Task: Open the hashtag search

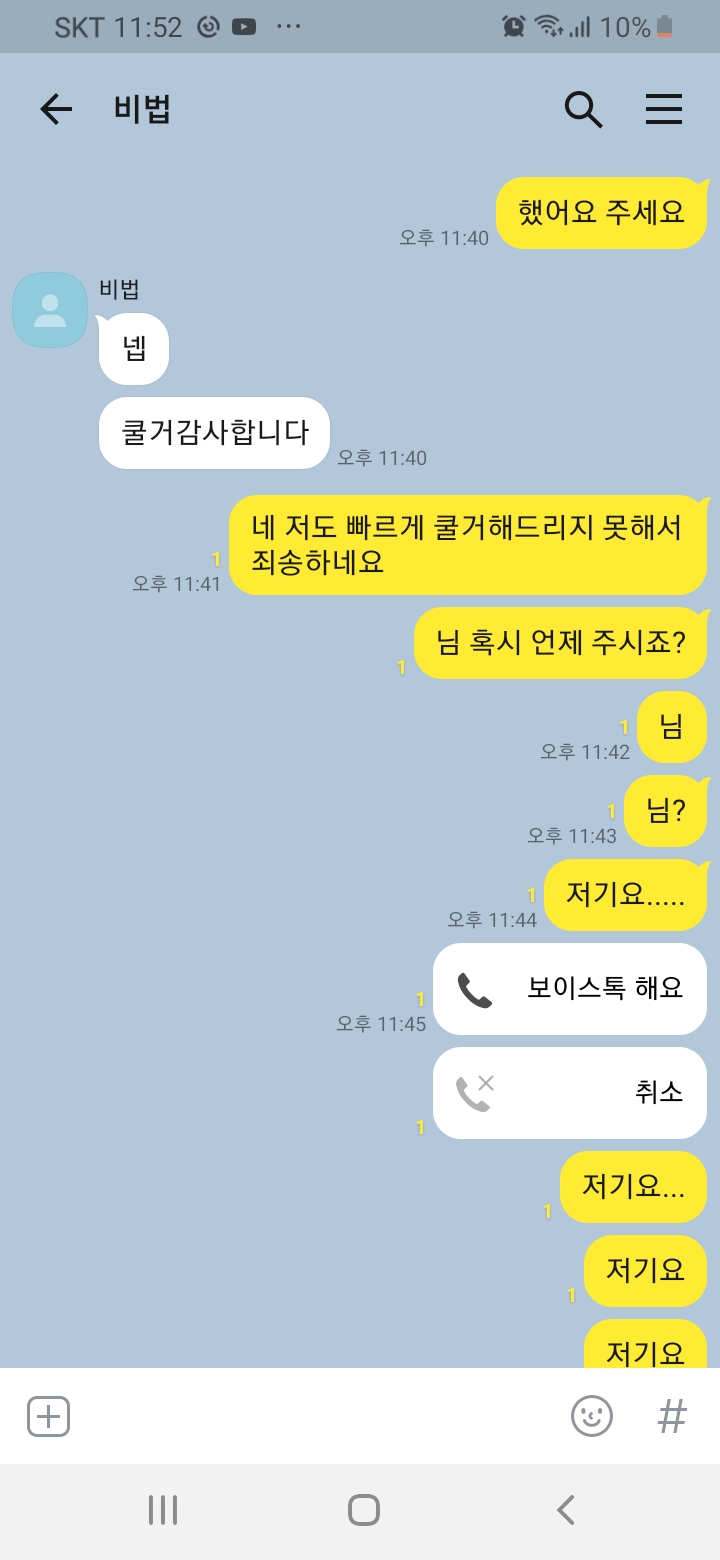Action: tap(672, 1416)
